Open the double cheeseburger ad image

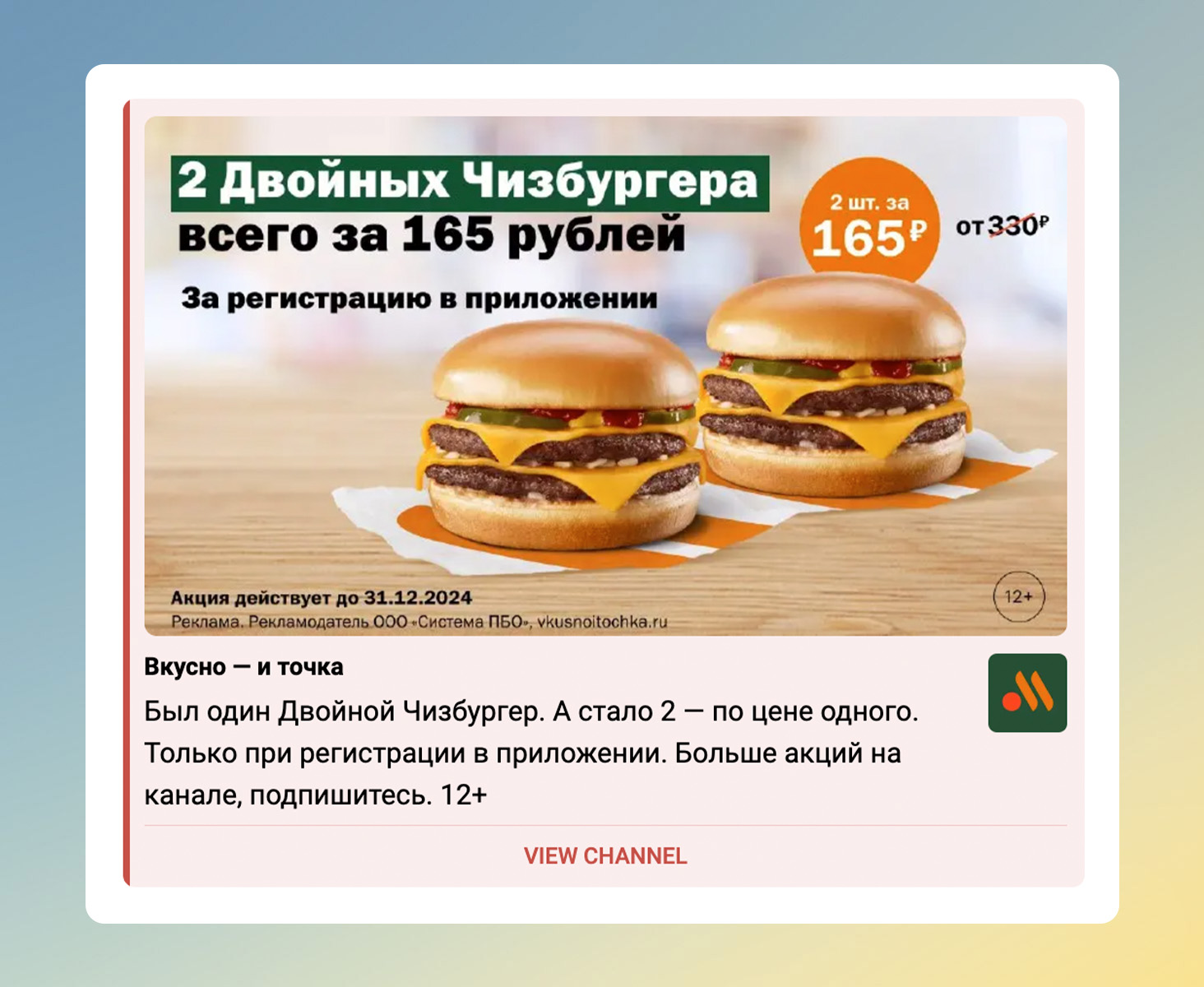pos(605,376)
